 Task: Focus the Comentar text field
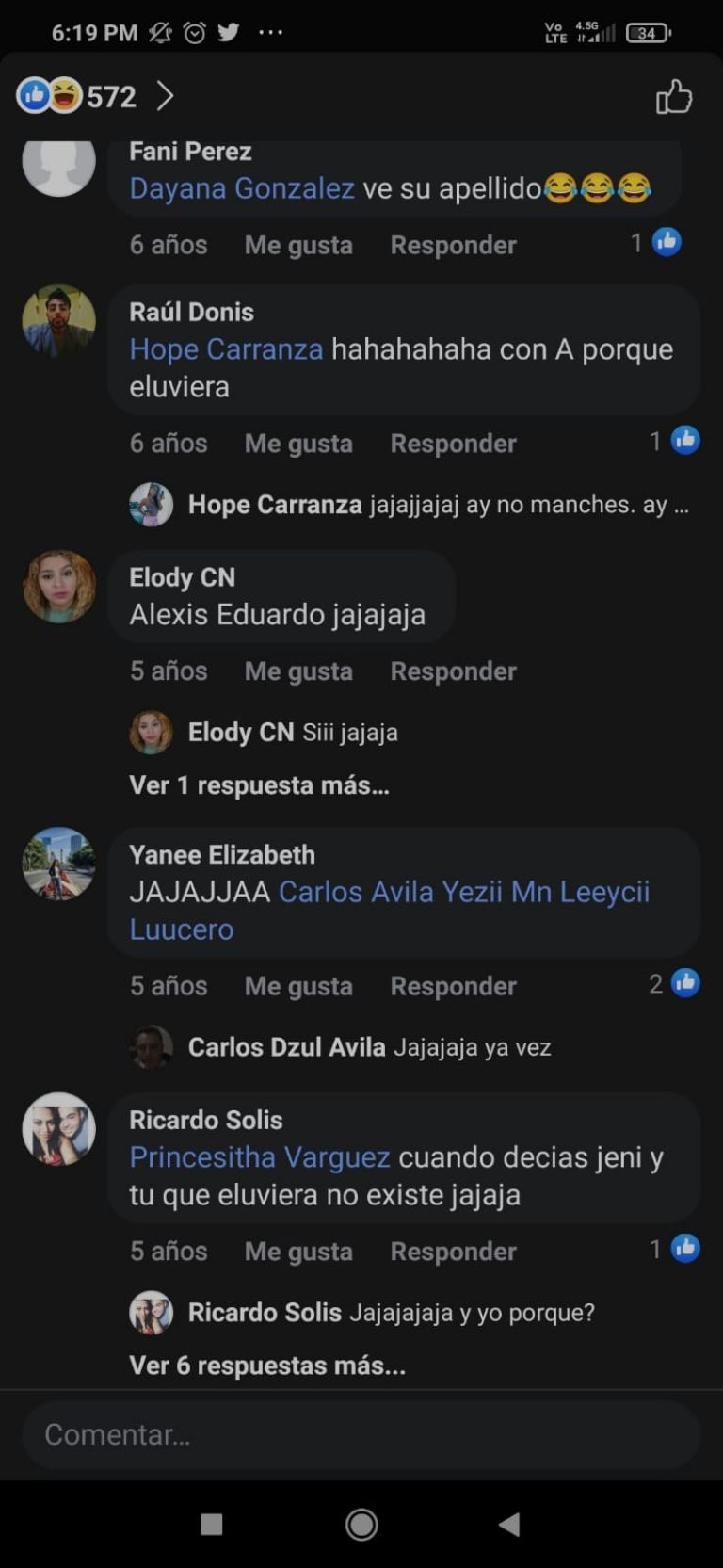click(361, 1434)
